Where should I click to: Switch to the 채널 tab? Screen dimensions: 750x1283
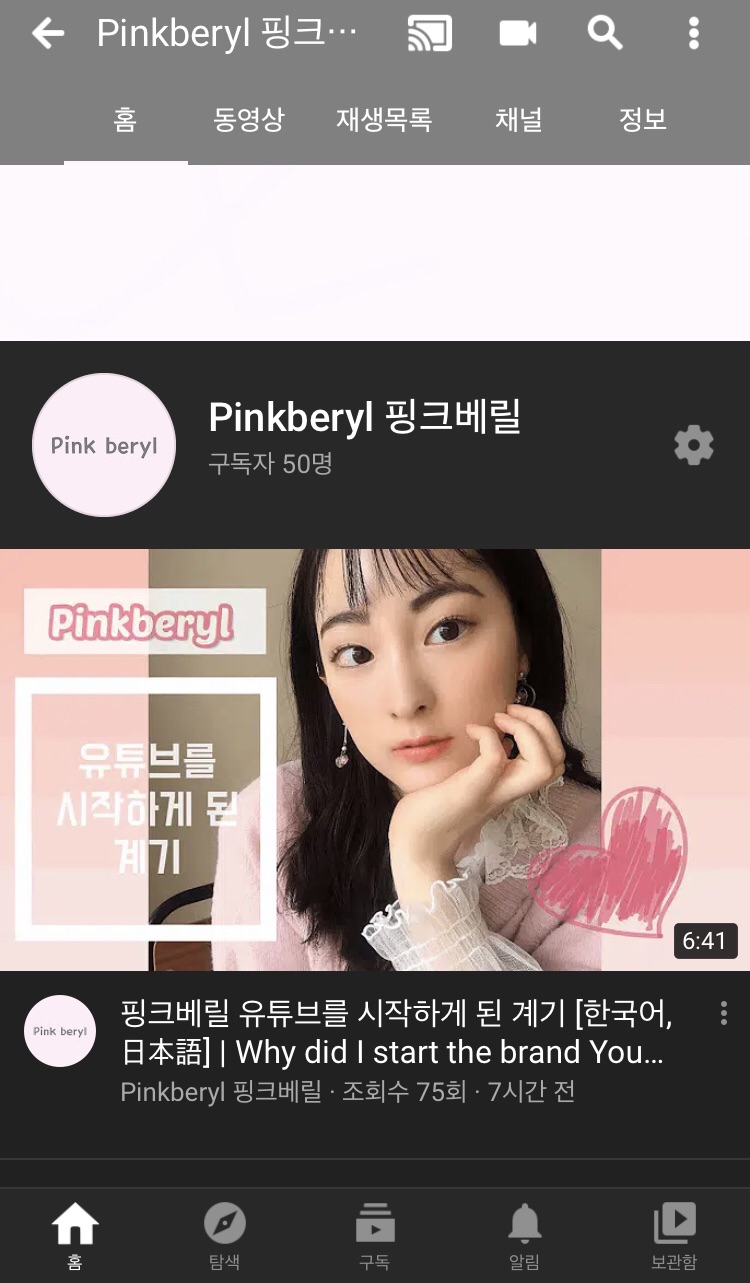click(x=519, y=121)
